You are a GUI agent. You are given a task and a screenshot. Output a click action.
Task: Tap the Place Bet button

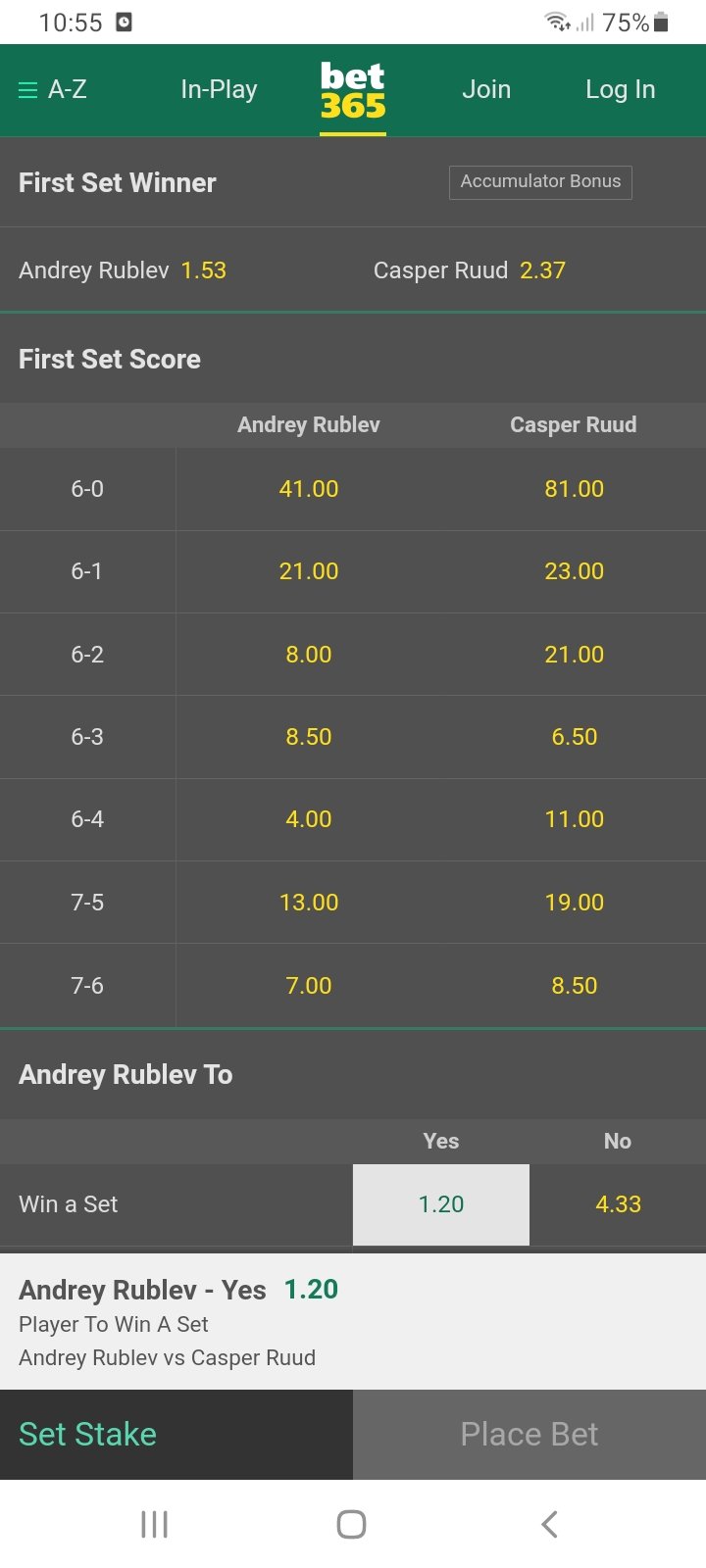529,1435
